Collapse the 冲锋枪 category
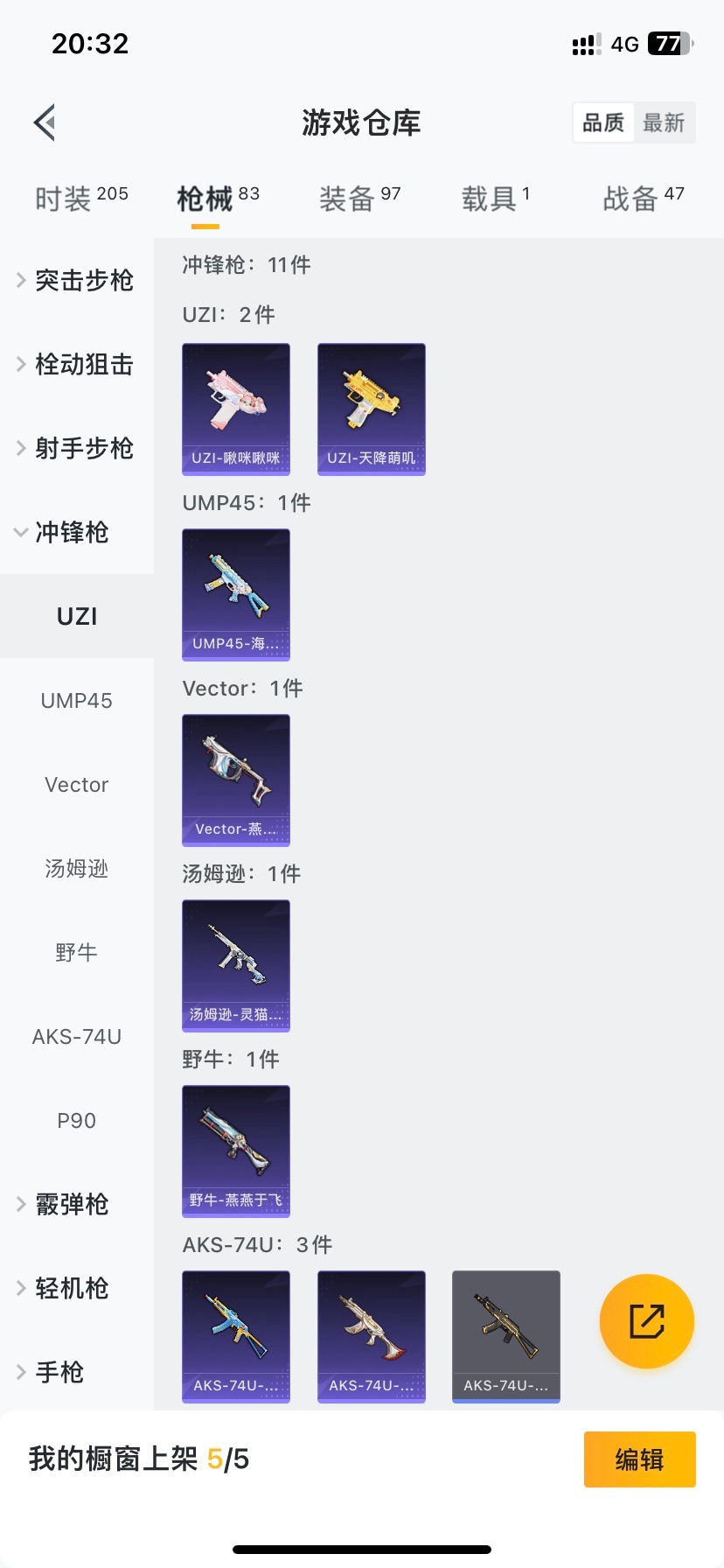The width and height of the screenshot is (724, 1568). [63, 532]
